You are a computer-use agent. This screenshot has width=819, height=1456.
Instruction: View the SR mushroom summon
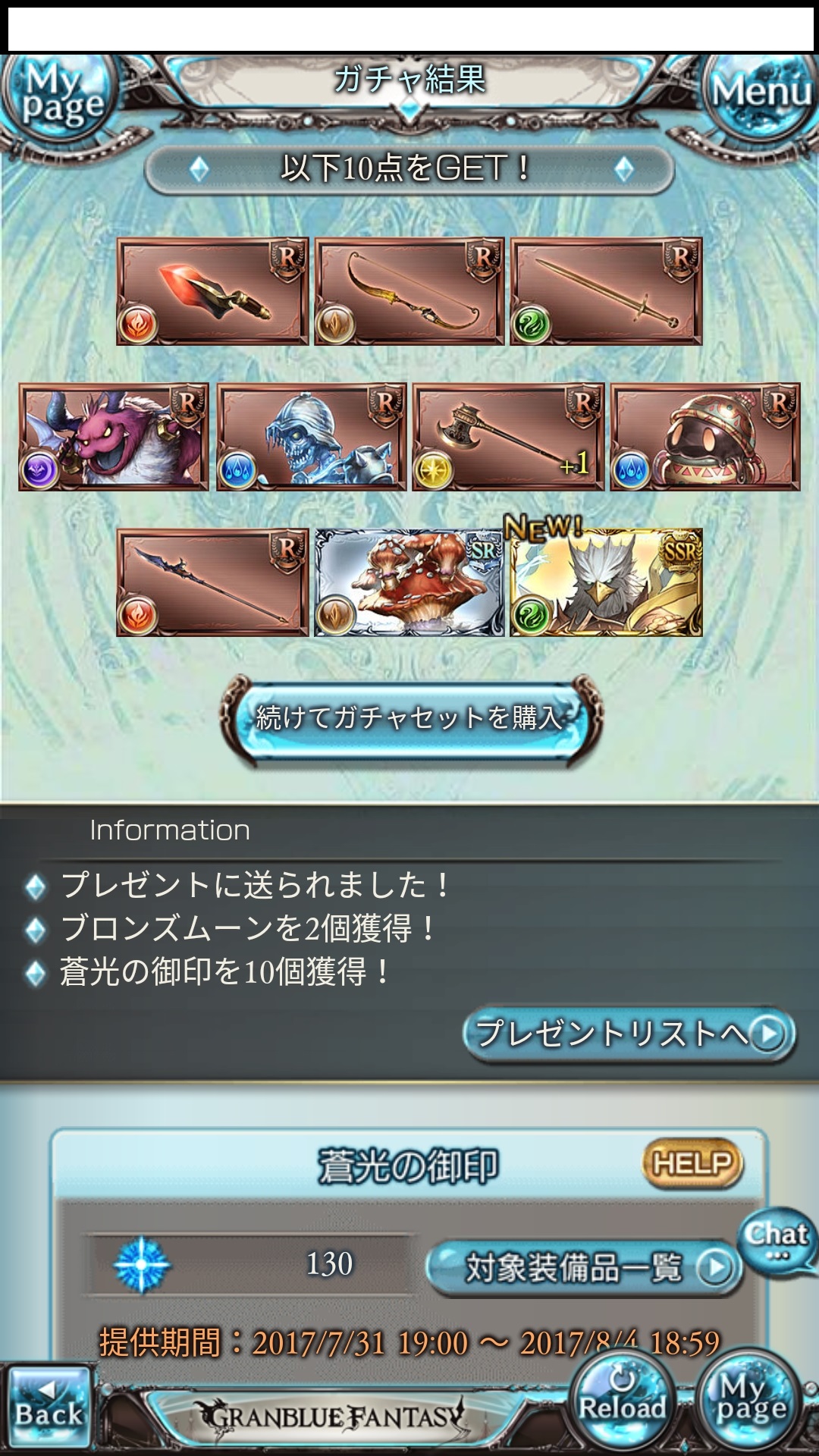click(x=409, y=582)
